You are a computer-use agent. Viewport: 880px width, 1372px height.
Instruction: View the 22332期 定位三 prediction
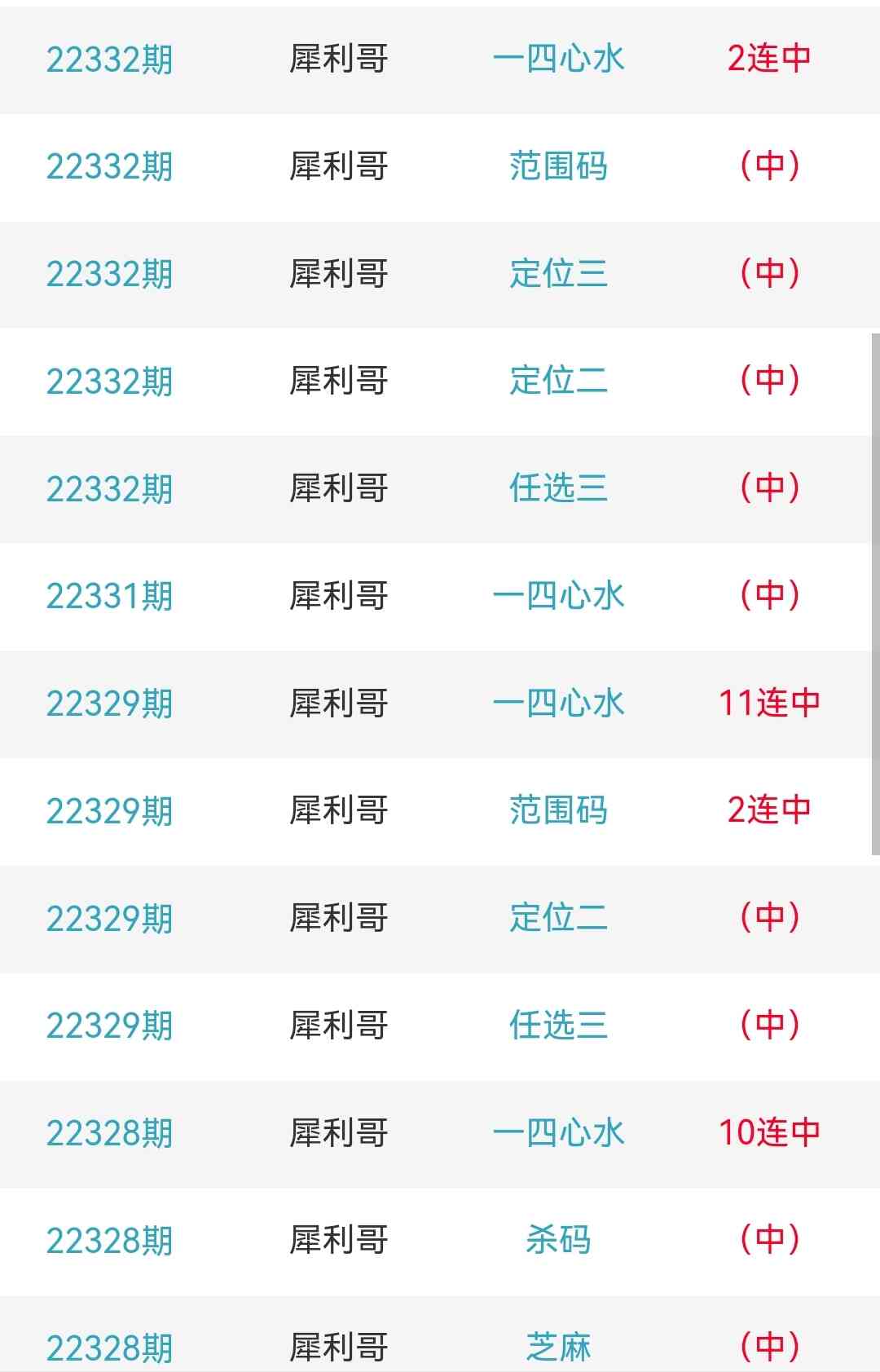coord(558,274)
